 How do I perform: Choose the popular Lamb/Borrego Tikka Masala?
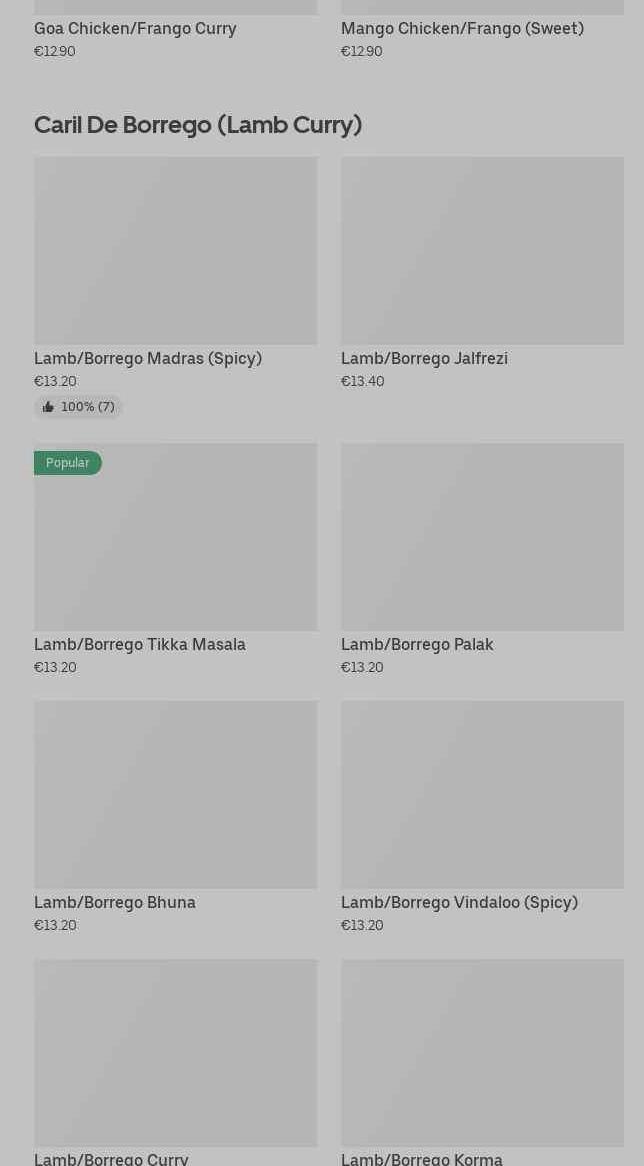click(175, 538)
